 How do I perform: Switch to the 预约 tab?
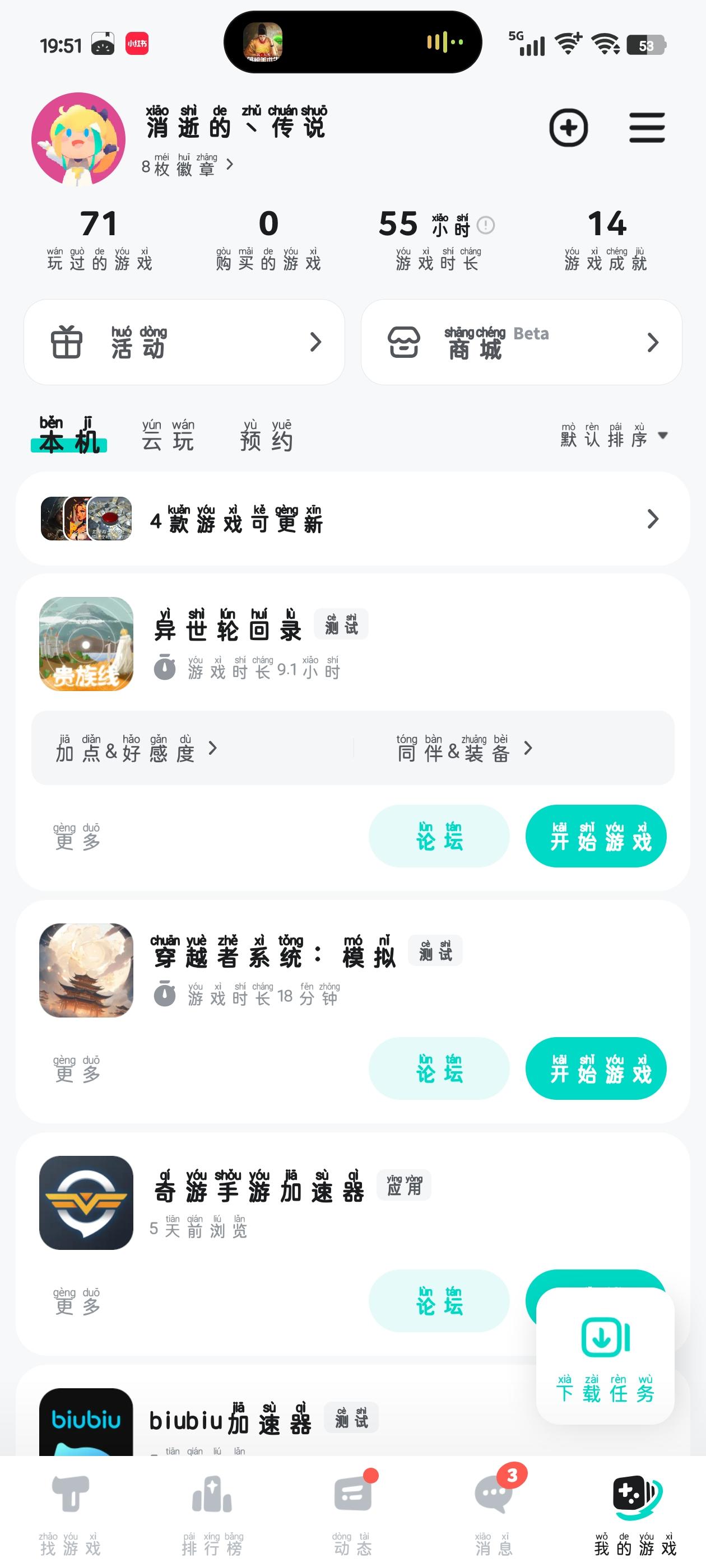266,436
